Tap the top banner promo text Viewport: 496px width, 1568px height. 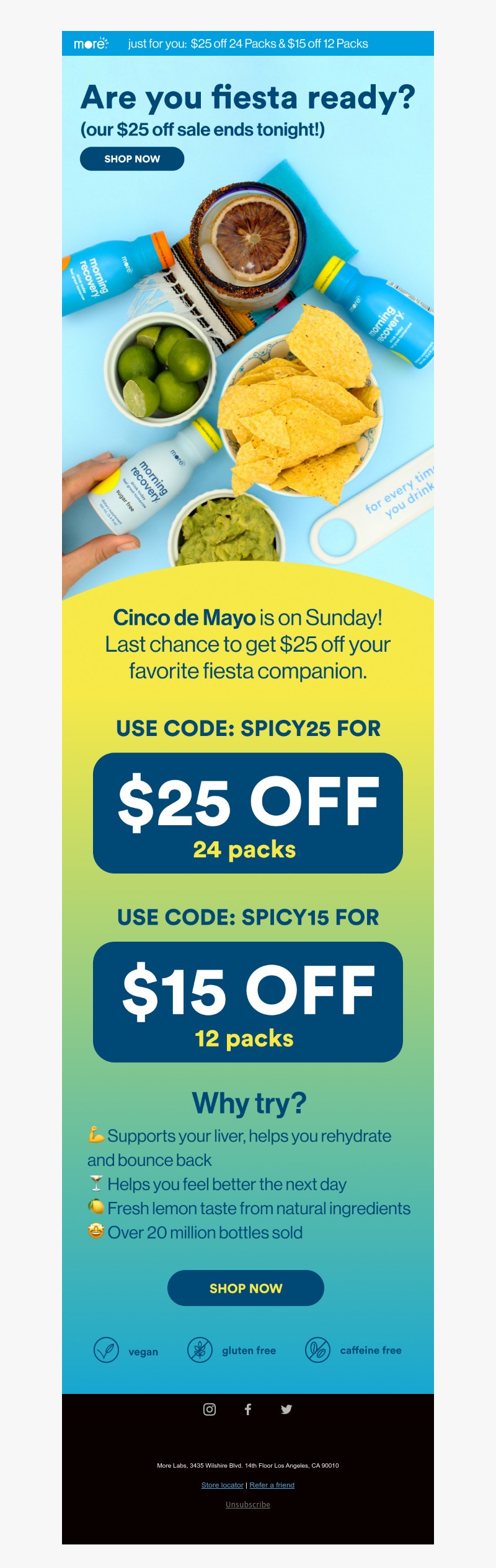(x=248, y=43)
